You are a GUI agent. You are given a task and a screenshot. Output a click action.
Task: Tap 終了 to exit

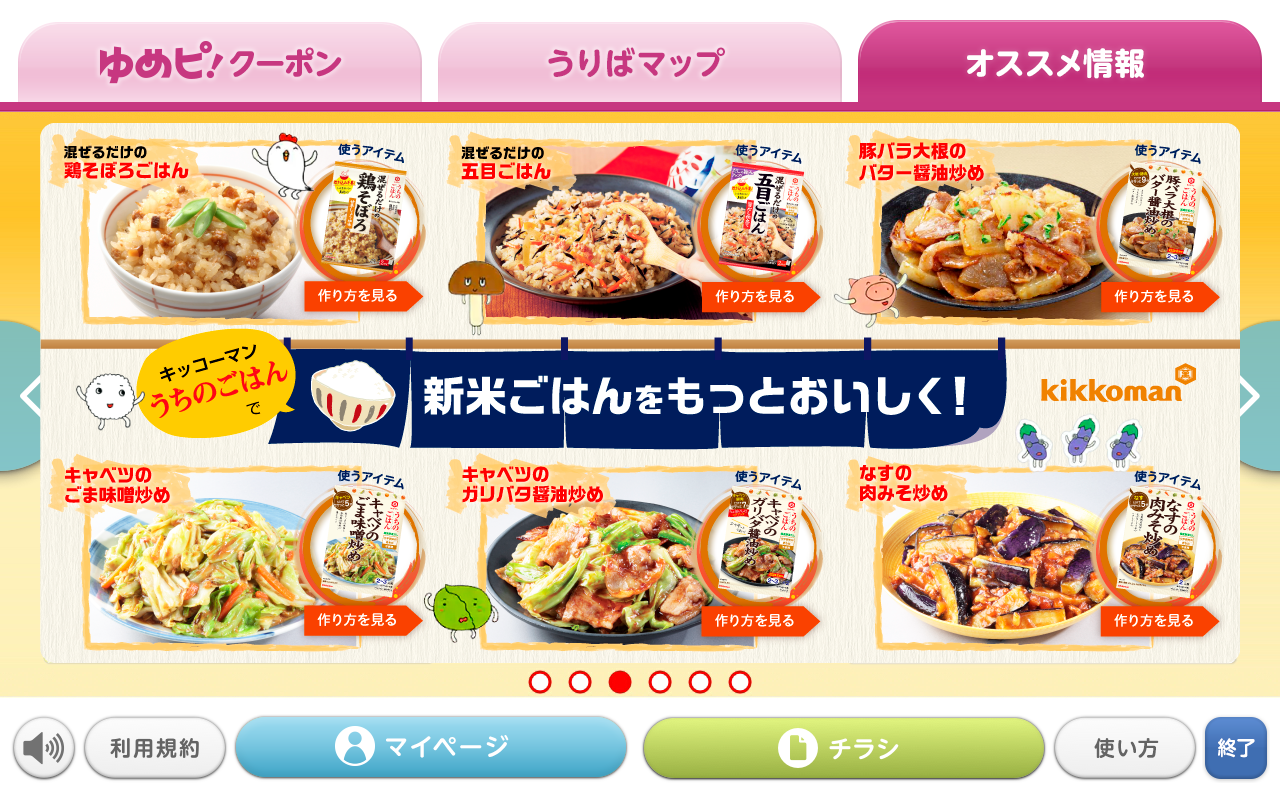pyautogui.click(x=1236, y=747)
